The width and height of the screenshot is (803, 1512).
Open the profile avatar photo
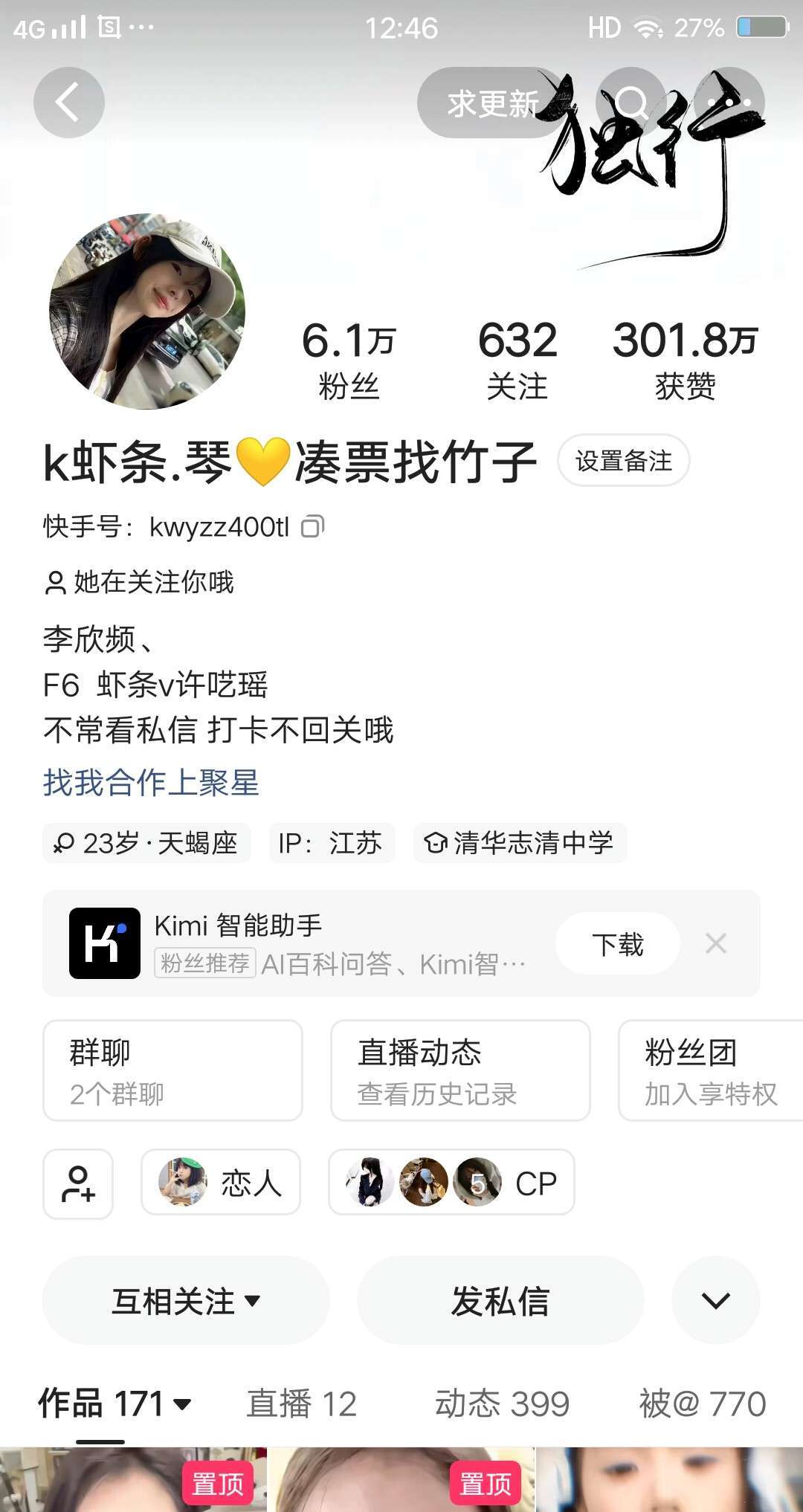(147, 311)
